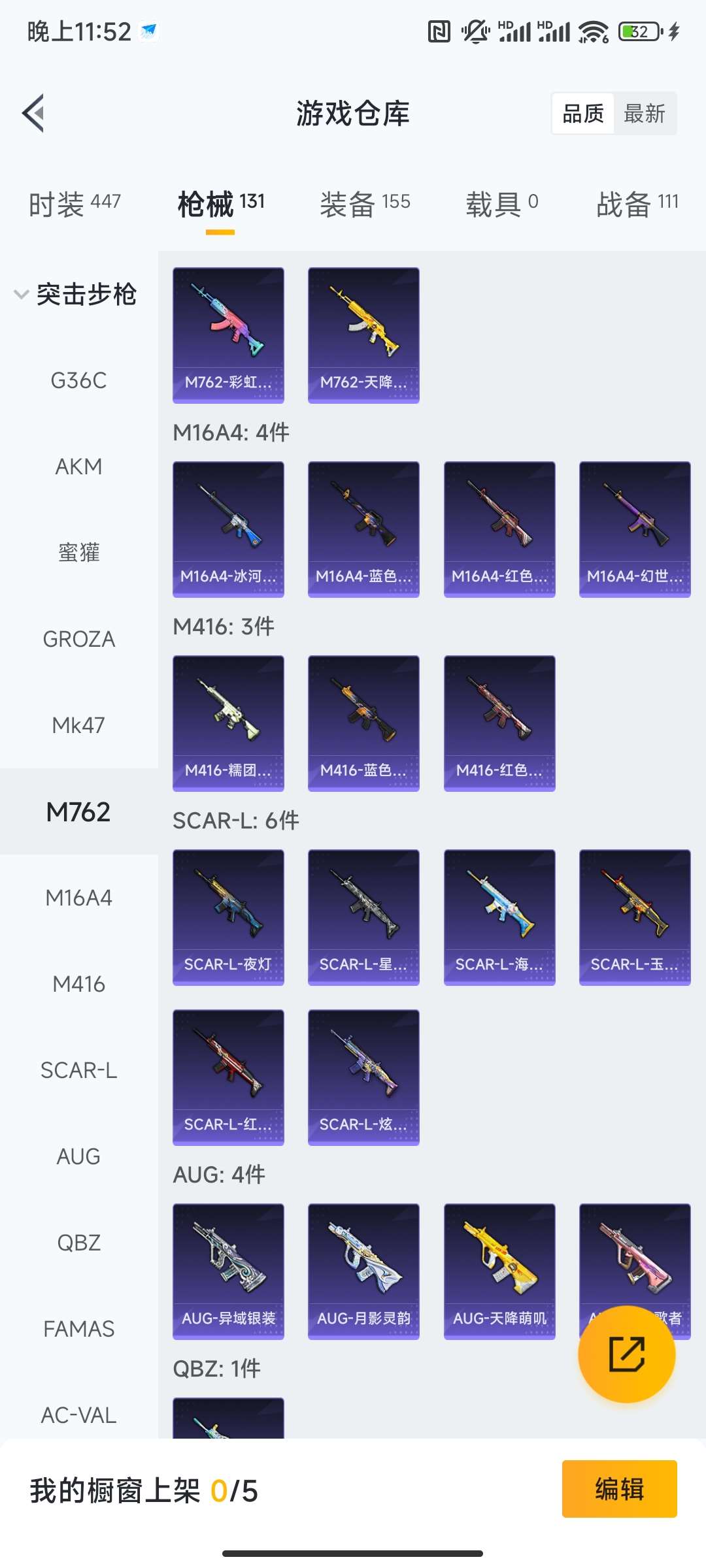The width and height of the screenshot is (706, 1568).
Task: Tap the 编辑 button
Action: pos(619,1489)
